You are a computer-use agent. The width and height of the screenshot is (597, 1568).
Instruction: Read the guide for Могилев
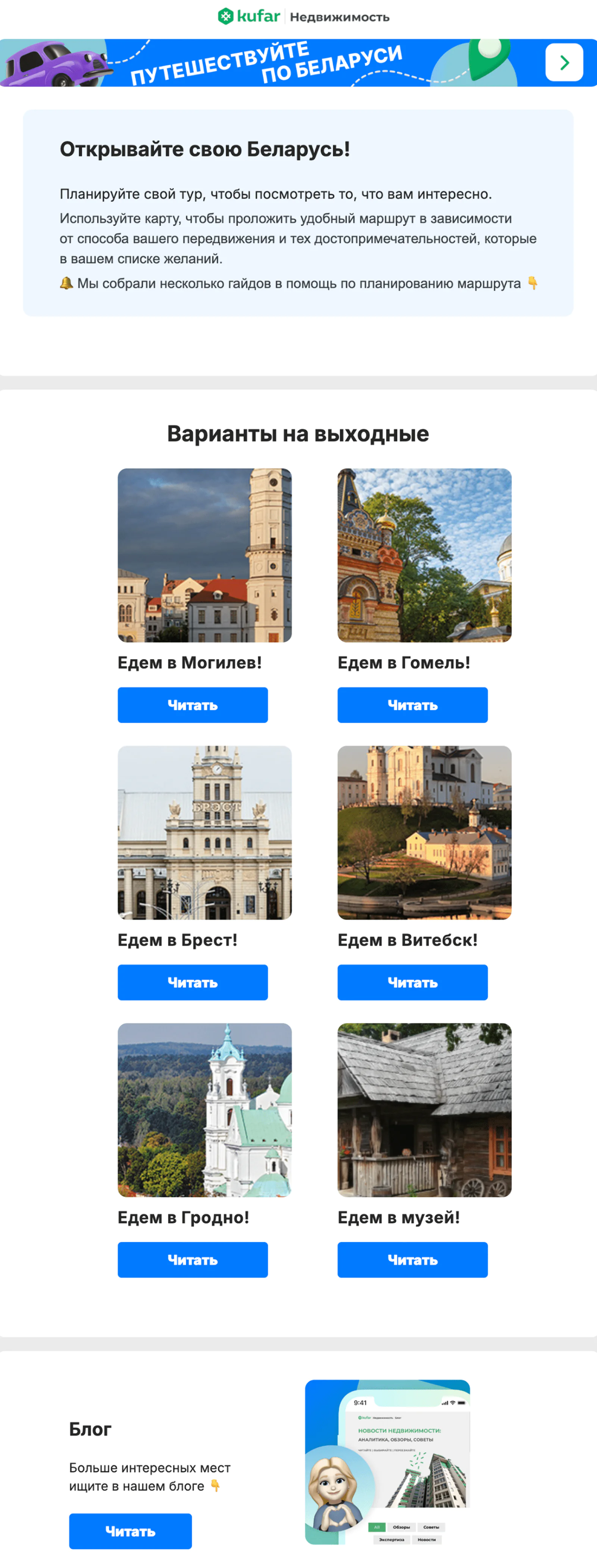pos(193,705)
